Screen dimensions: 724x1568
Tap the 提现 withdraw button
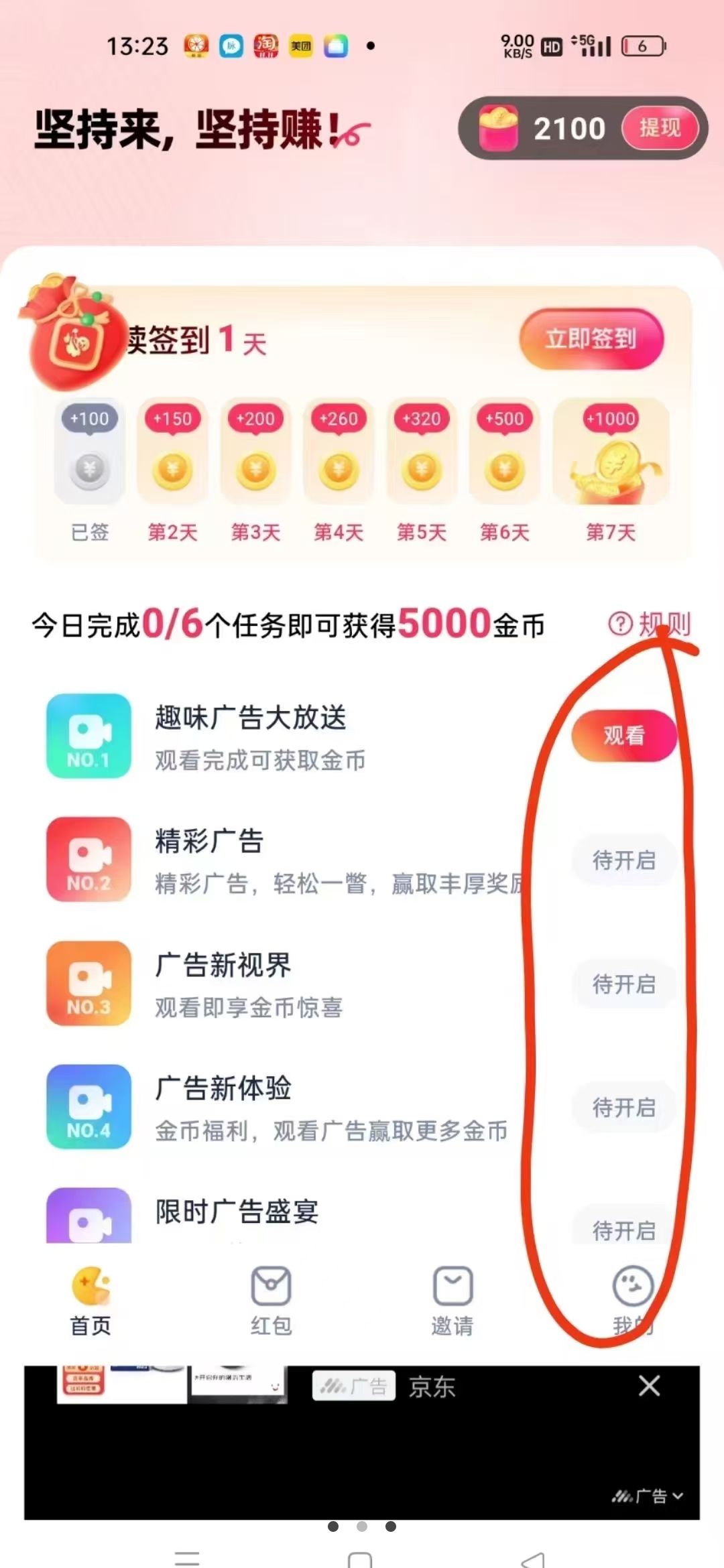(660, 127)
